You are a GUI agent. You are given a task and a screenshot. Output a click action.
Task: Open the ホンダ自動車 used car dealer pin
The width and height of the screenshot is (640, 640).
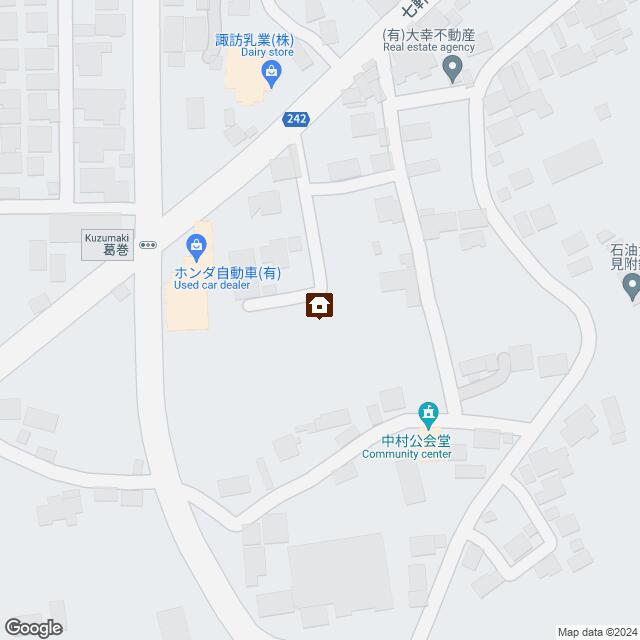(197, 244)
